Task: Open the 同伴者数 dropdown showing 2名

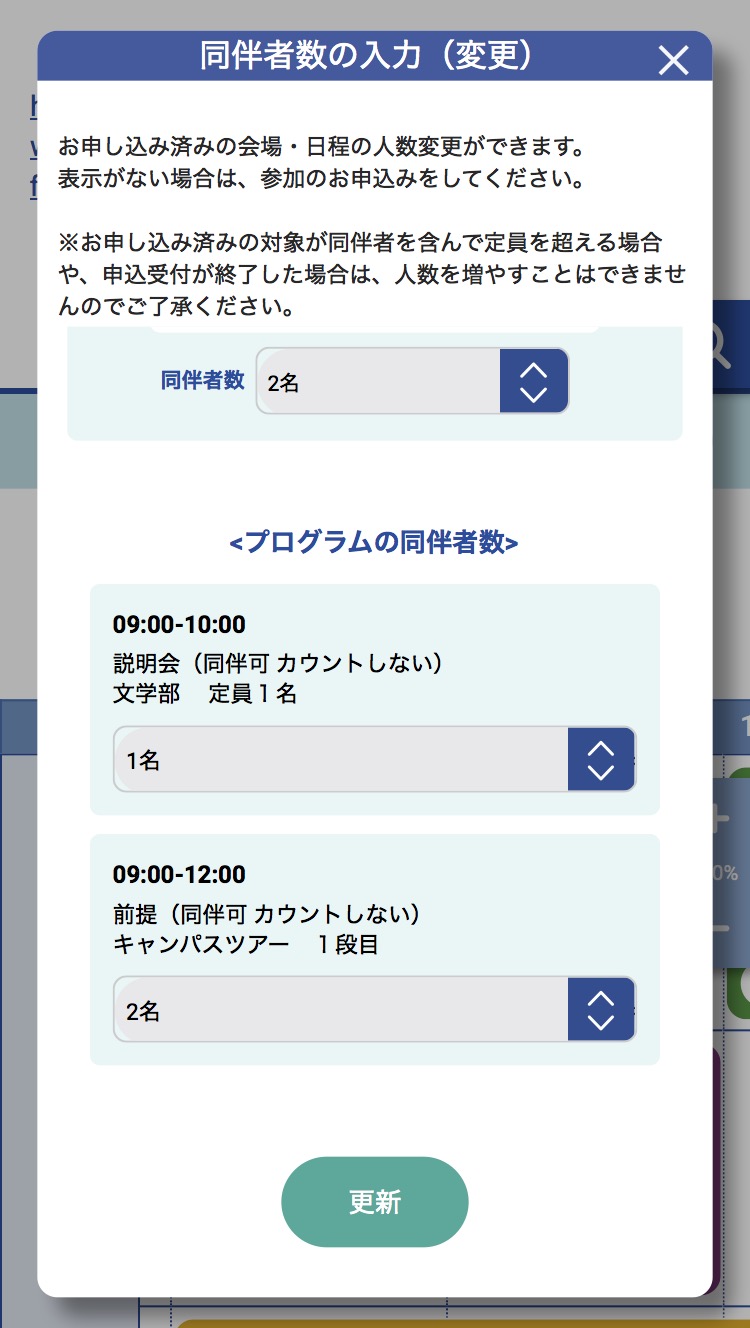Action: 412,381
